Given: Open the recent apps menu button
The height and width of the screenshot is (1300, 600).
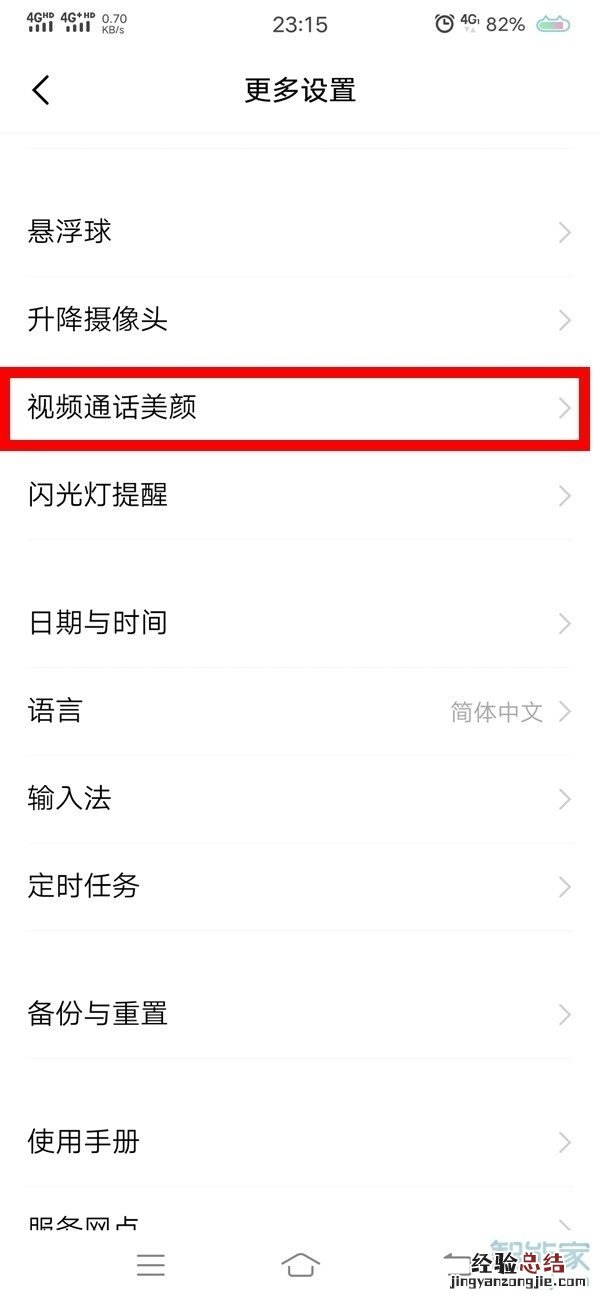Looking at the screenshot, I should (x=151, y=1265).
